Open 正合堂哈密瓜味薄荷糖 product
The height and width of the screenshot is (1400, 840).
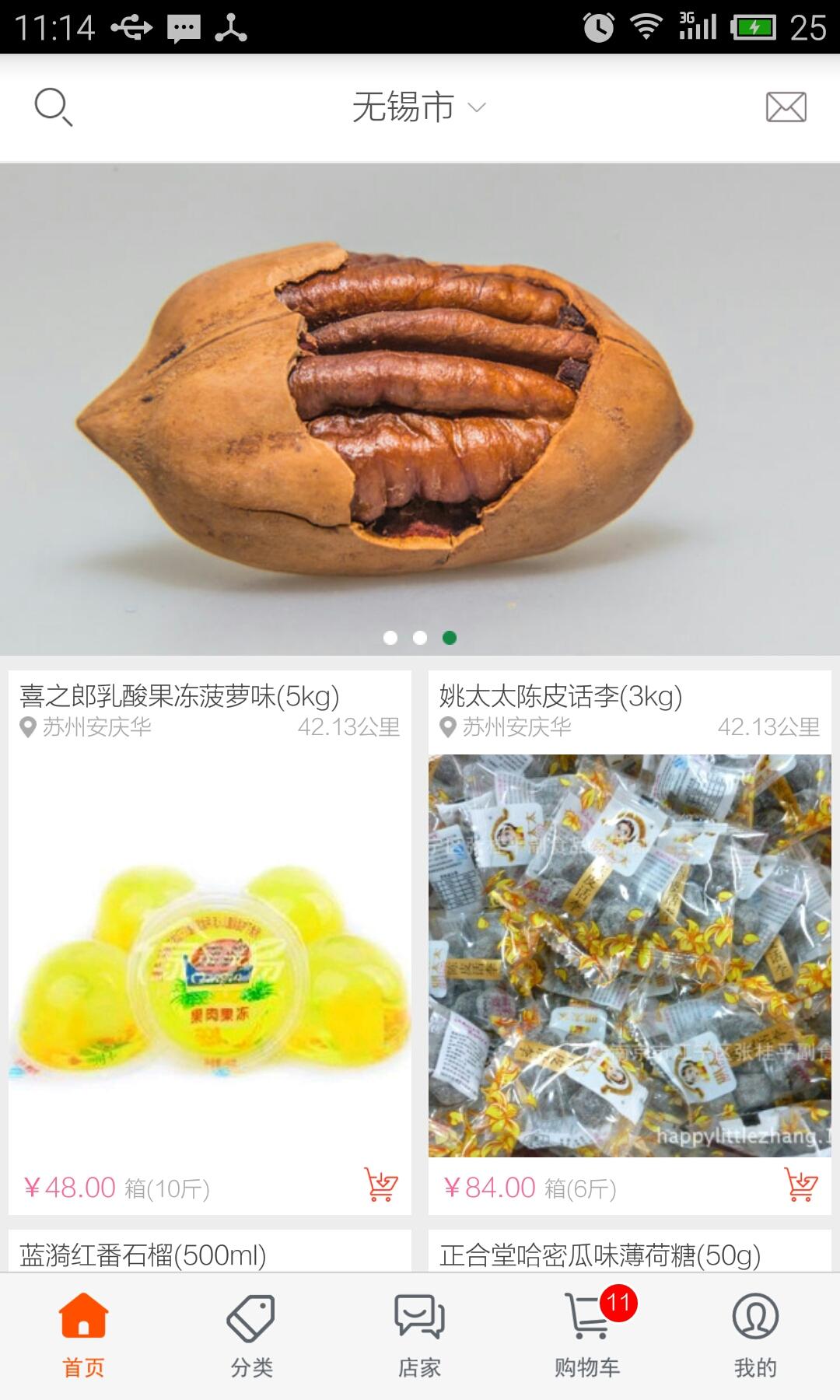599,1255
